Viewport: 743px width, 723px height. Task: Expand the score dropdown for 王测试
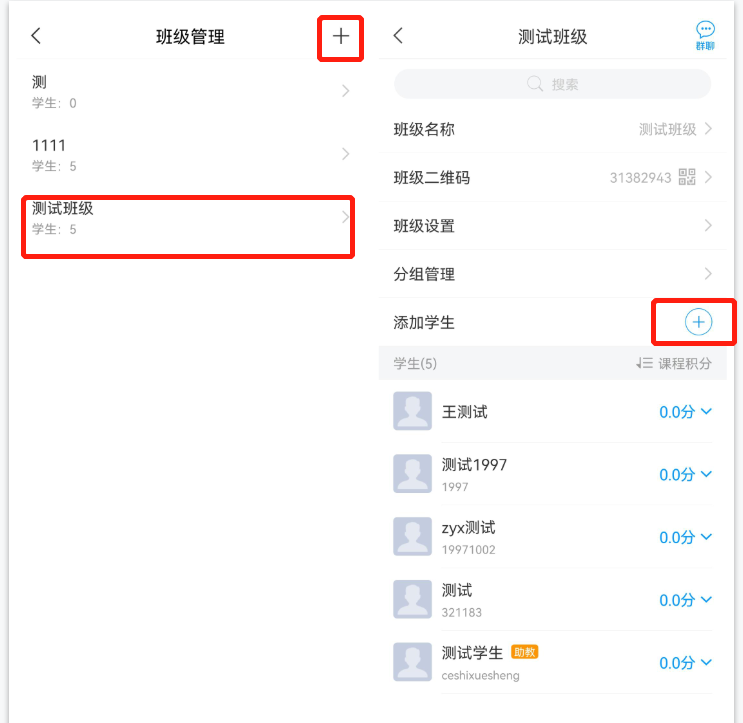click(x=686, y=412)
